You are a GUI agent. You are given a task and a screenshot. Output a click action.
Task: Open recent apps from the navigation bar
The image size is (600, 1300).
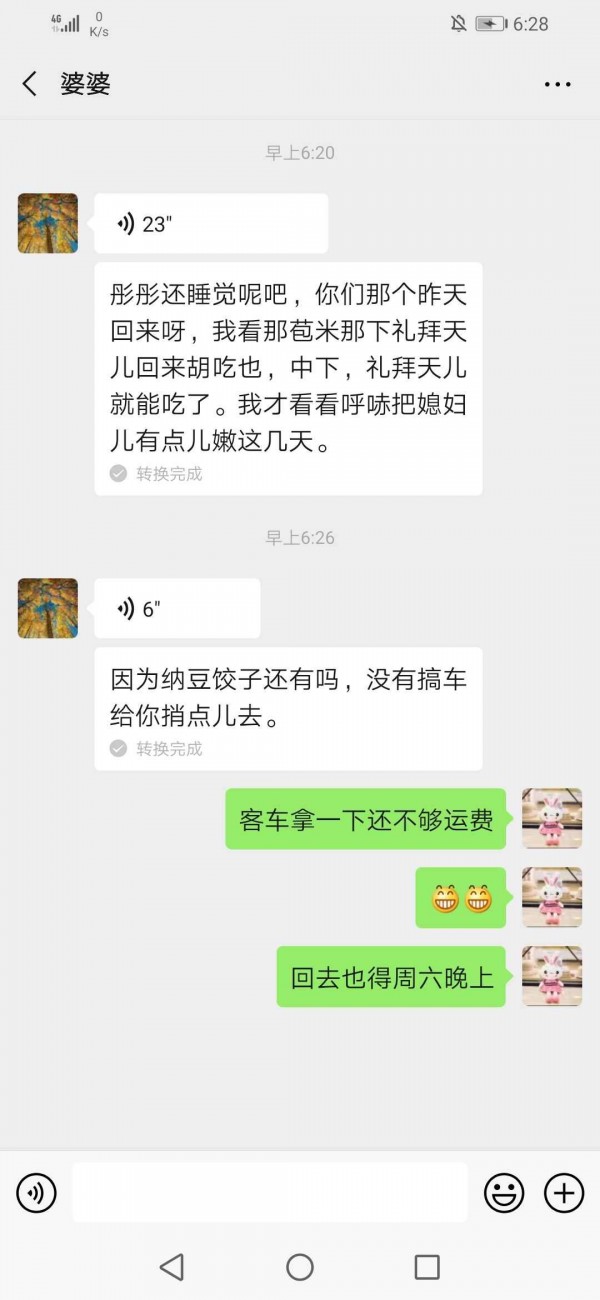(427, 1267)
